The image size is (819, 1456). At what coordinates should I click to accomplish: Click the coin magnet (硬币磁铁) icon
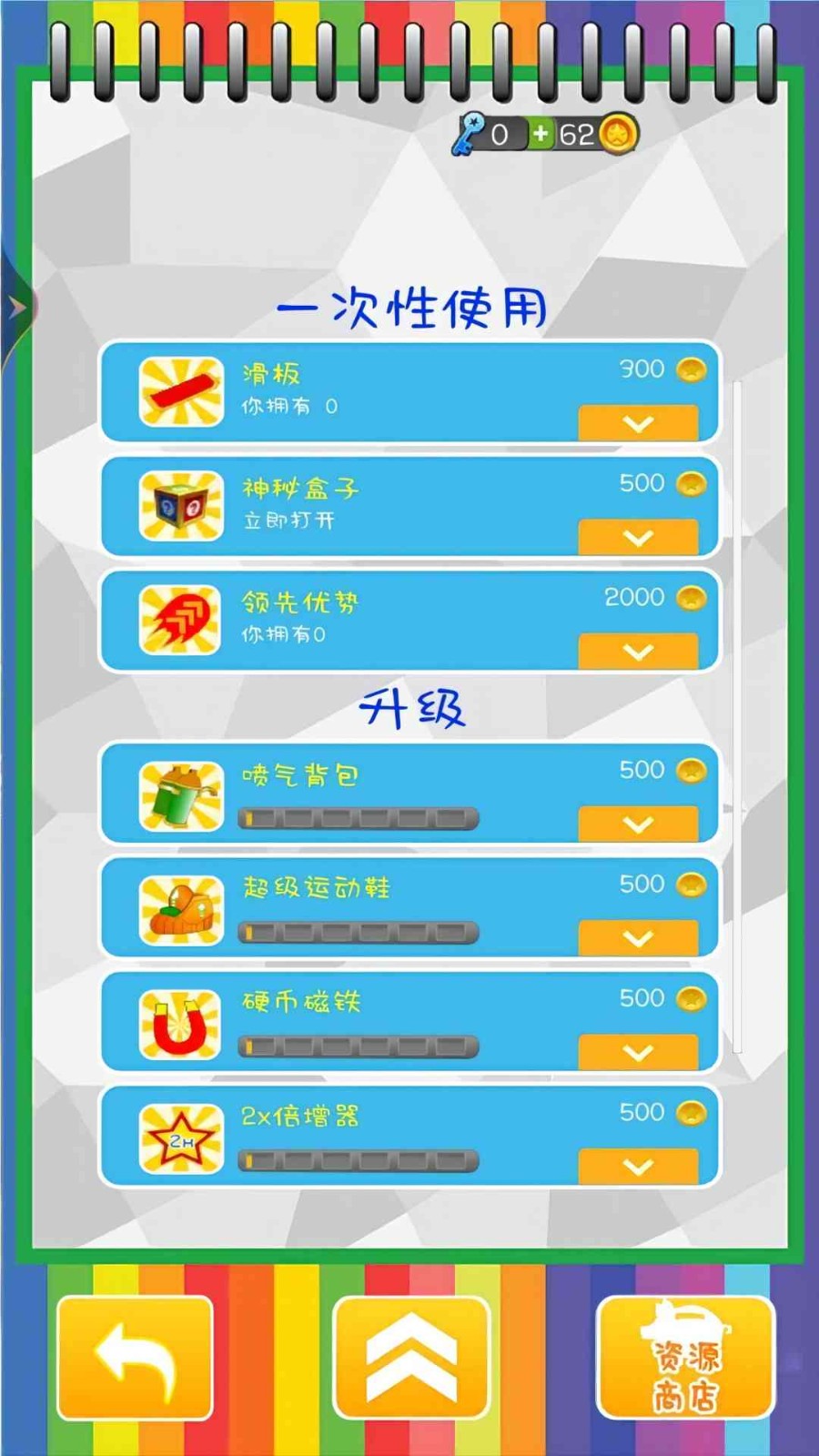(179, 1023)
